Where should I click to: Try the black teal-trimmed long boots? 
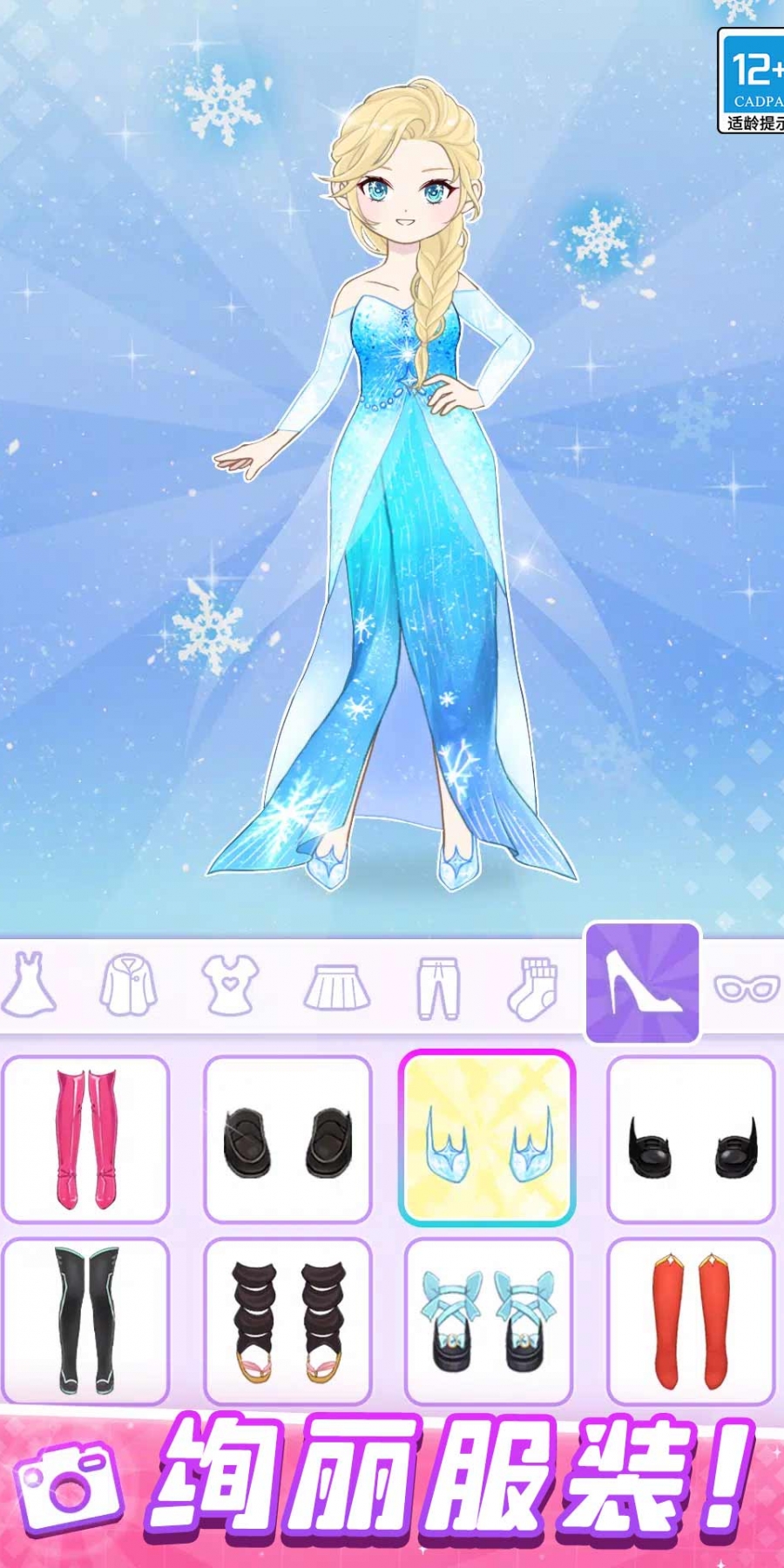[85, 1321]
